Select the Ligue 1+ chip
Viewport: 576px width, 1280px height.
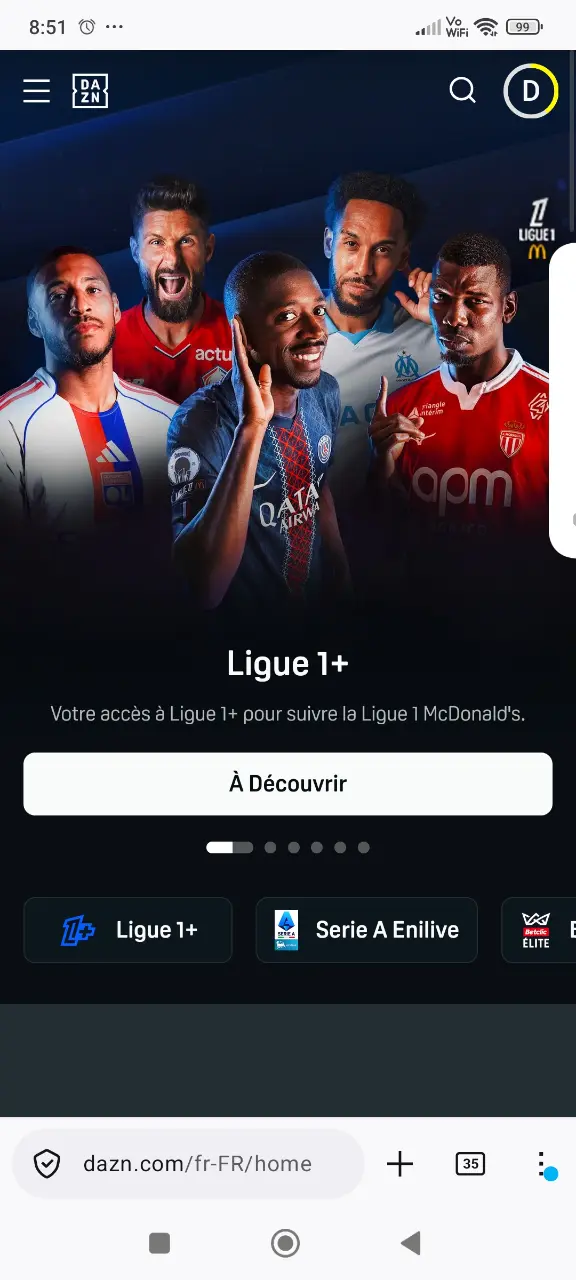[x=128, y=930]
